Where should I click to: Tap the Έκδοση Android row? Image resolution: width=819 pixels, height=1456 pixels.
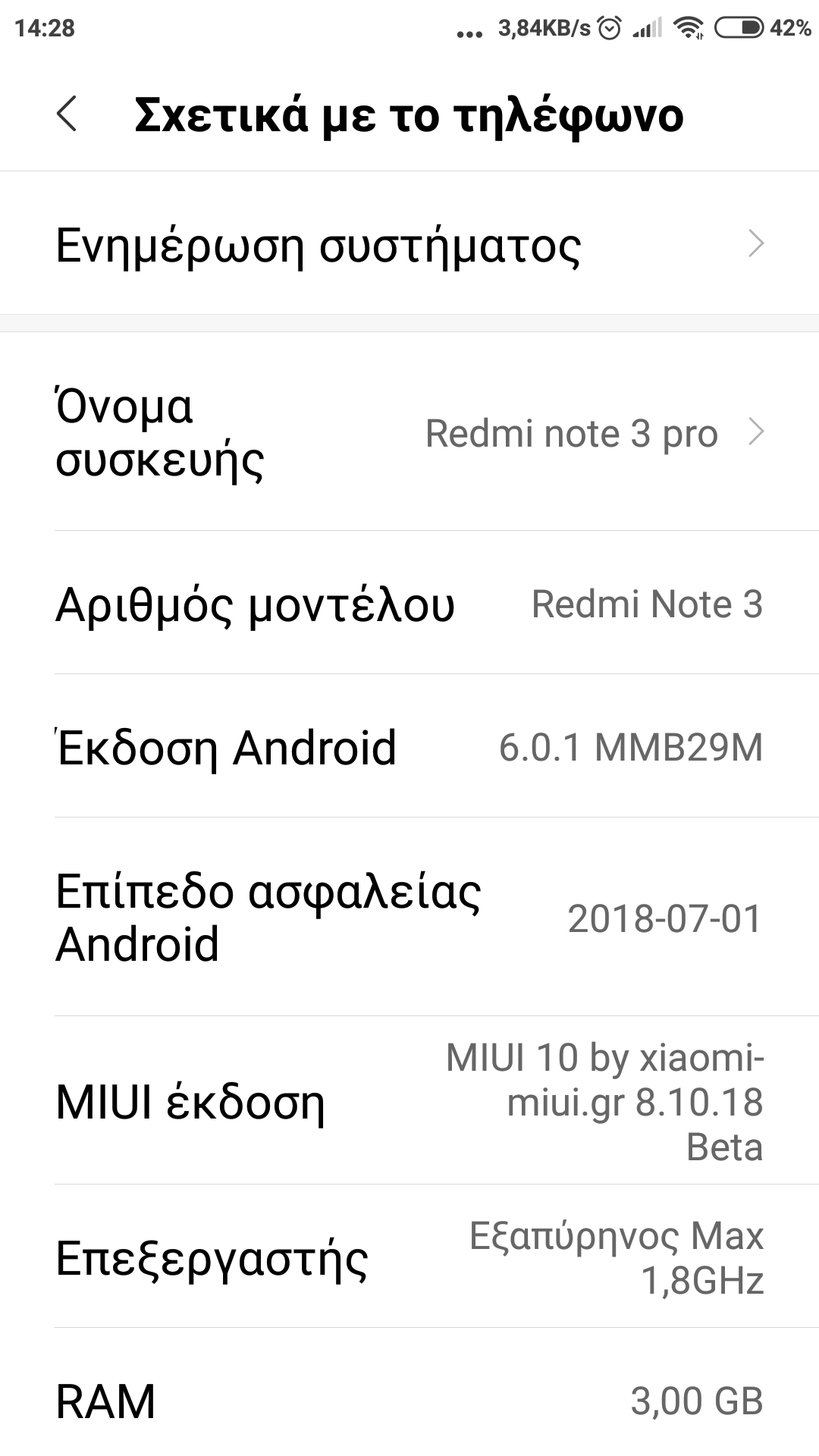tap(409, 747)
